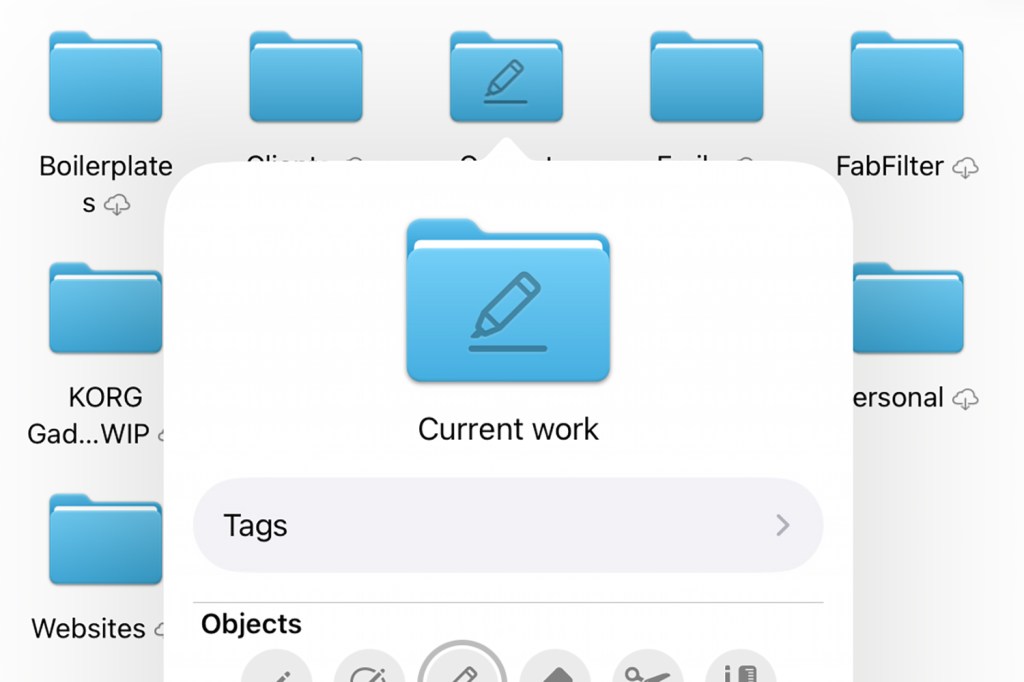Open the Tags row
This screenshot has height=682, width=1024.
(508, 525)
